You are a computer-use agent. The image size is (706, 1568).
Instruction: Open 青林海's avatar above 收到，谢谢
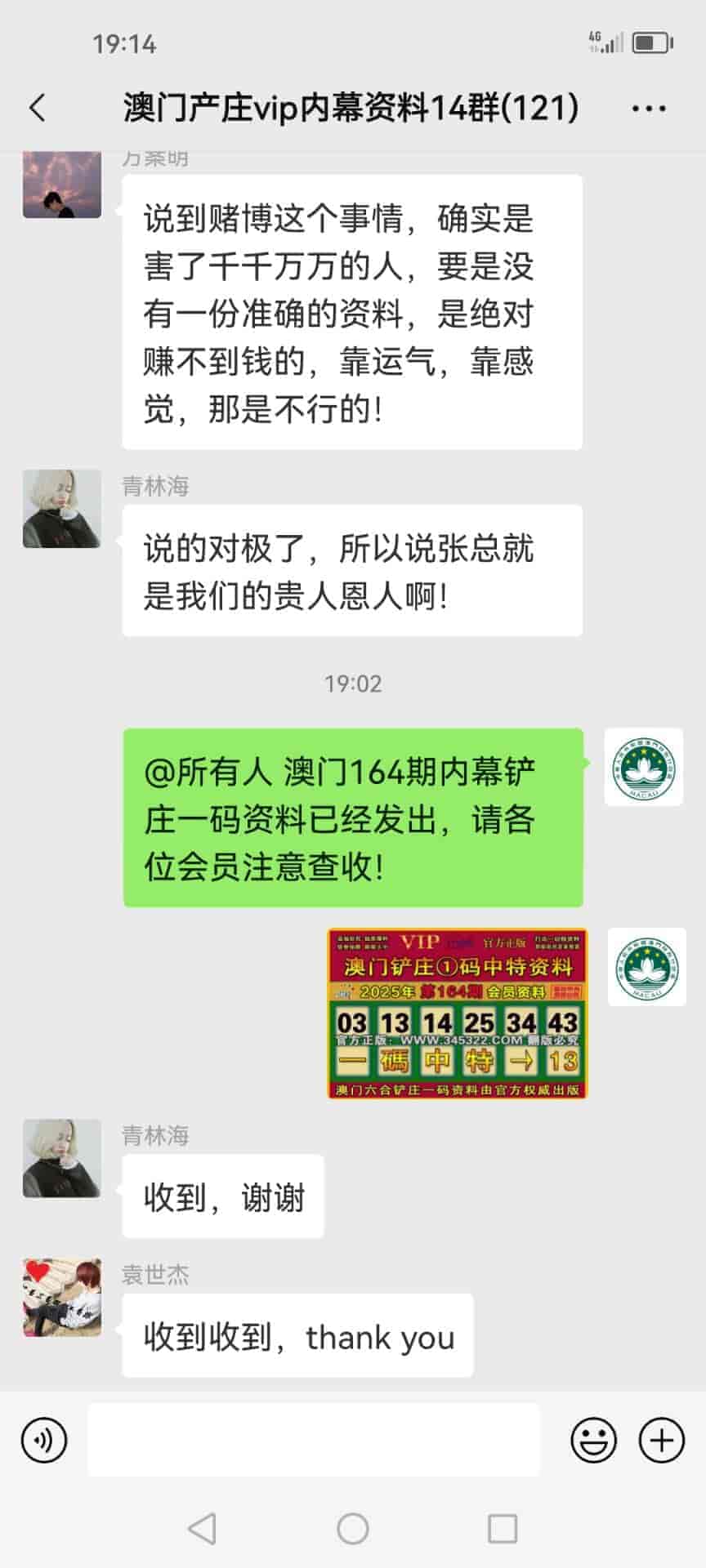click(62, 1158)
